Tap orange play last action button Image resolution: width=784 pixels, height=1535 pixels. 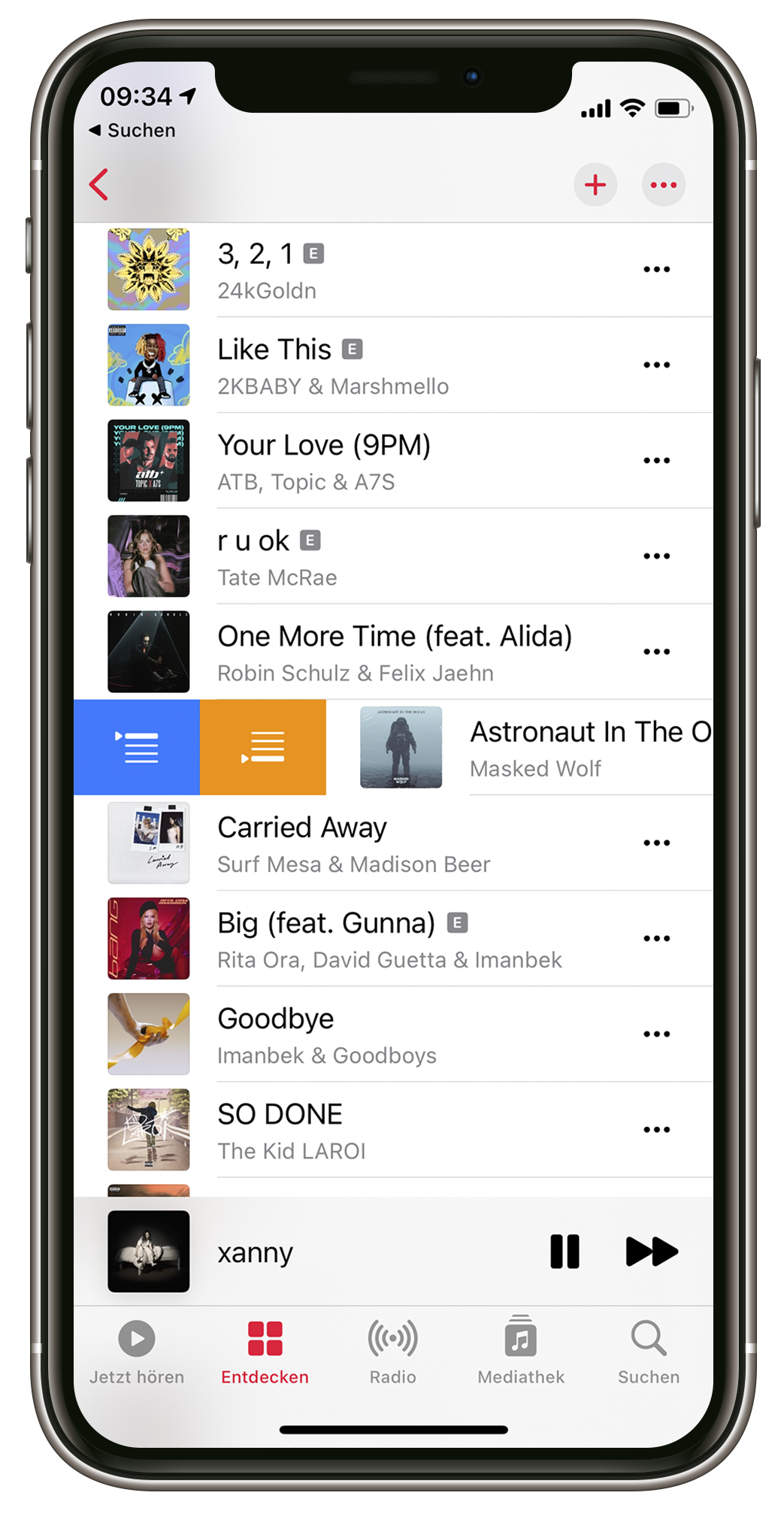(x=263, y=747)
